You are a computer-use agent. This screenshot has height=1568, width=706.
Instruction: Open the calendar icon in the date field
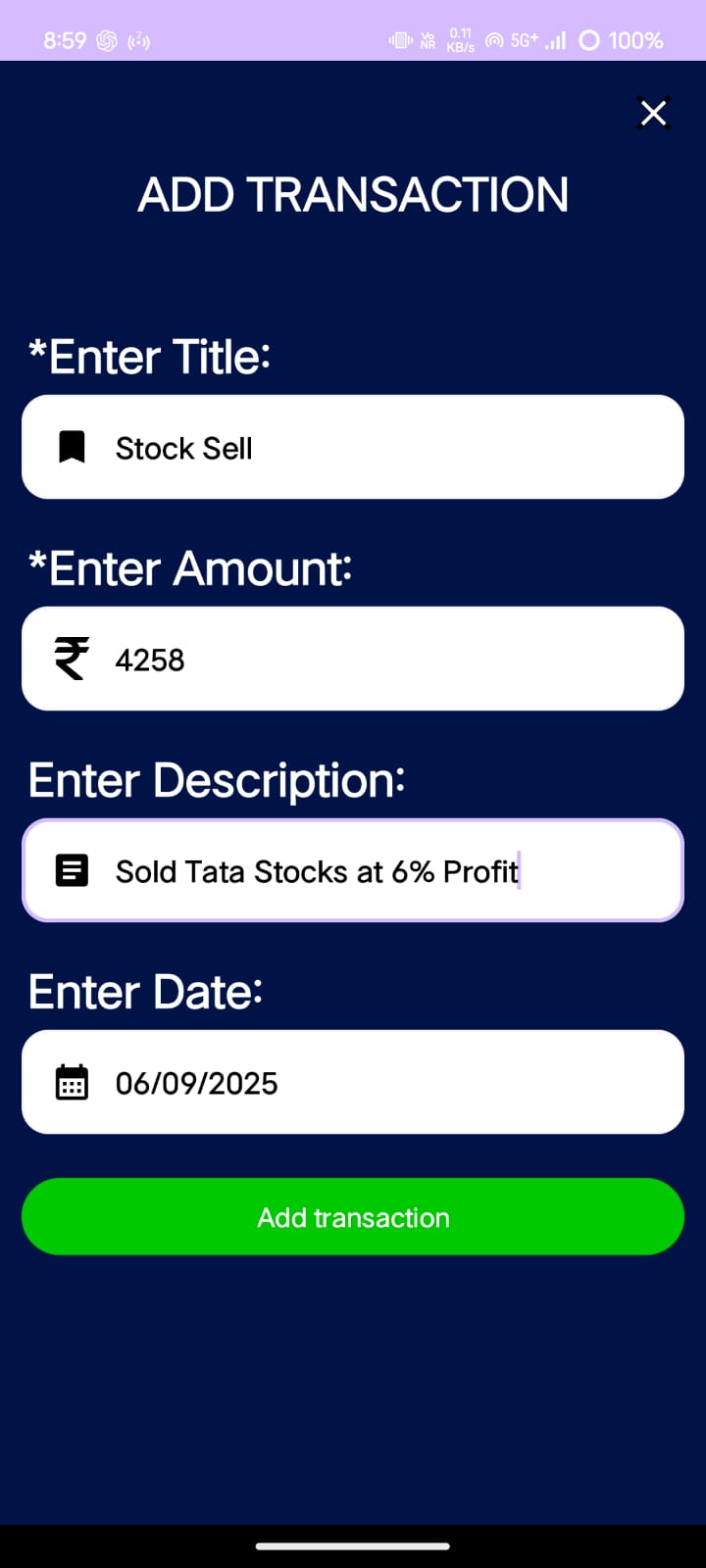pyautogui.click(x=72, y=1082)
